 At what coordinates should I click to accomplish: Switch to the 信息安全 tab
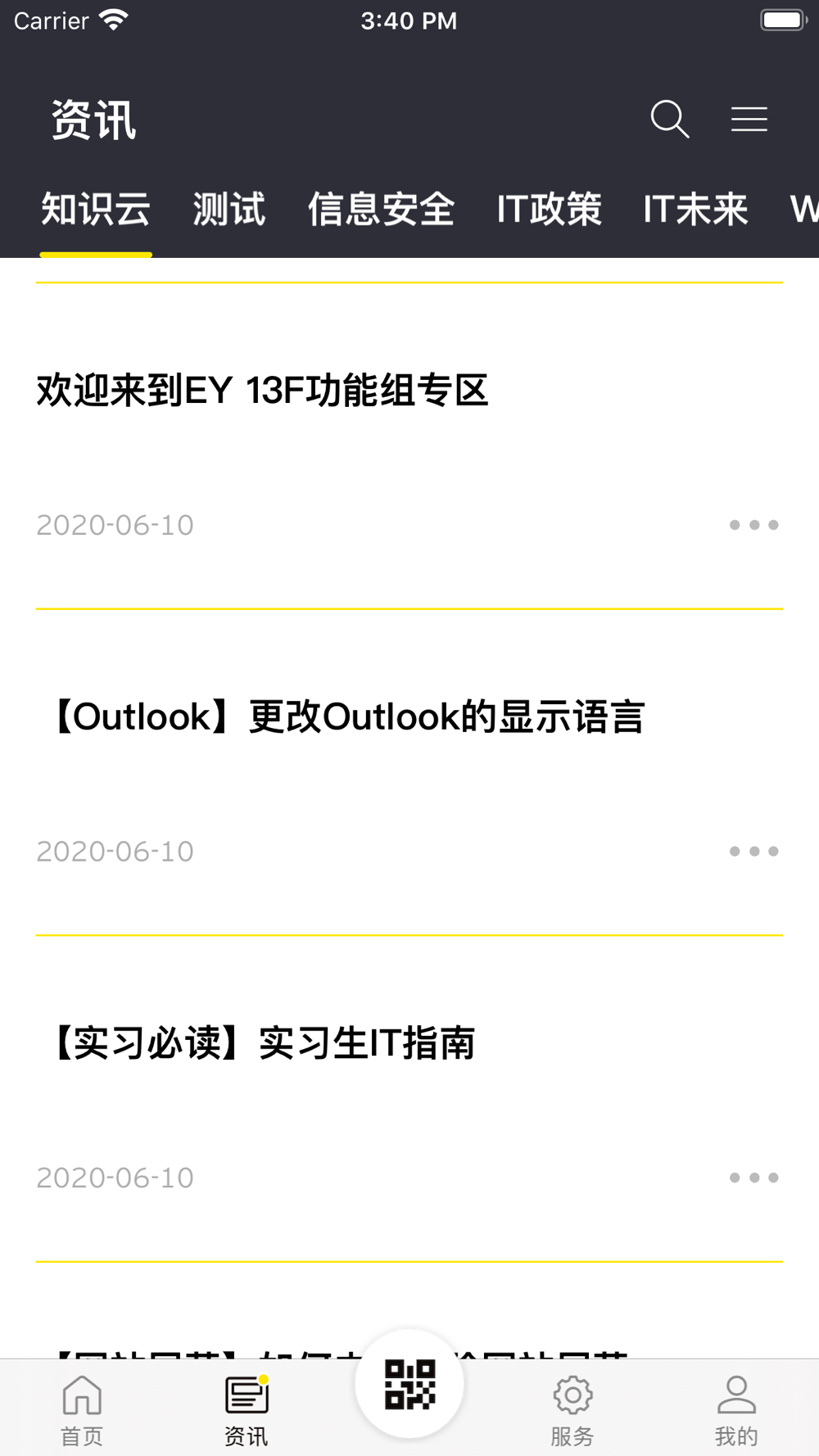click(381, 210)
